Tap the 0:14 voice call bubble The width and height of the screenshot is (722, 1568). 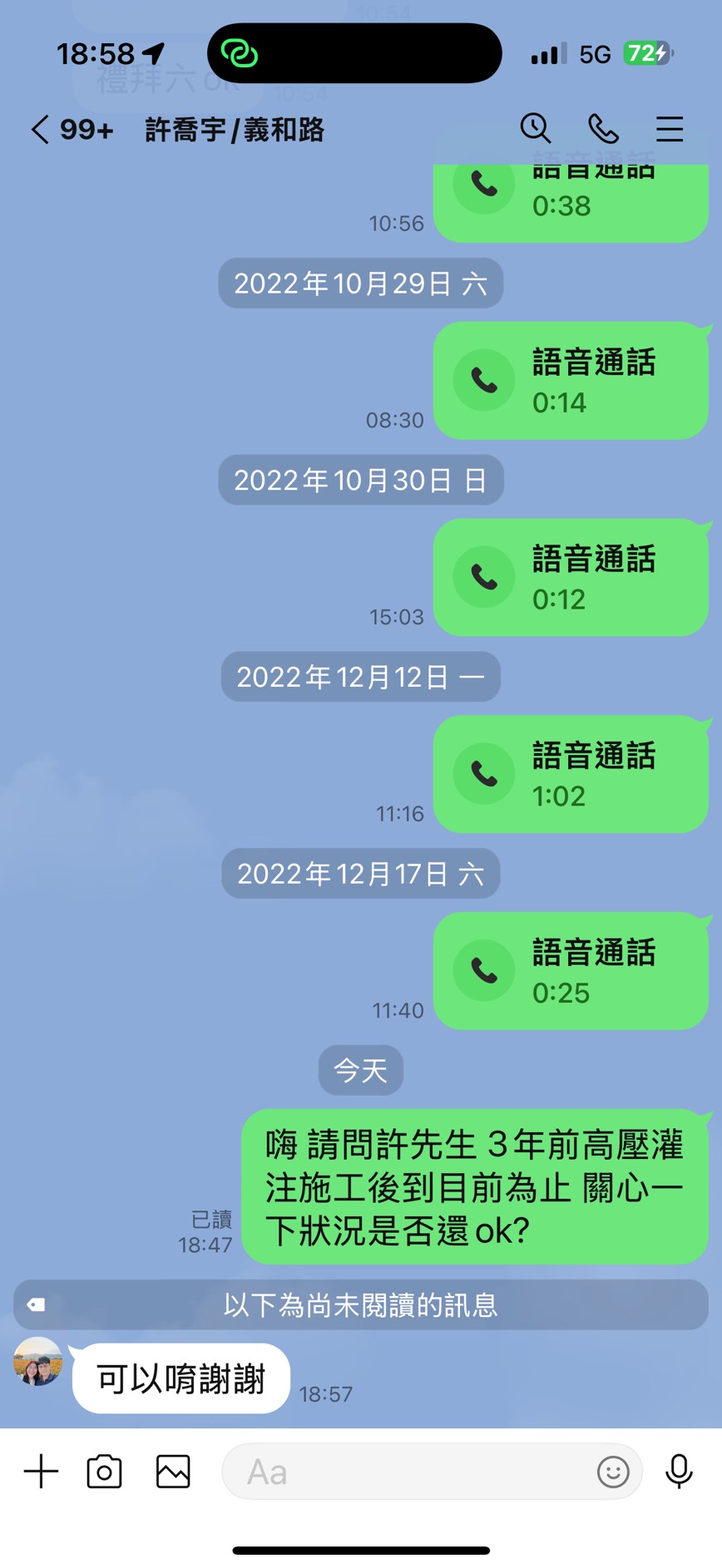pos(571,381)
